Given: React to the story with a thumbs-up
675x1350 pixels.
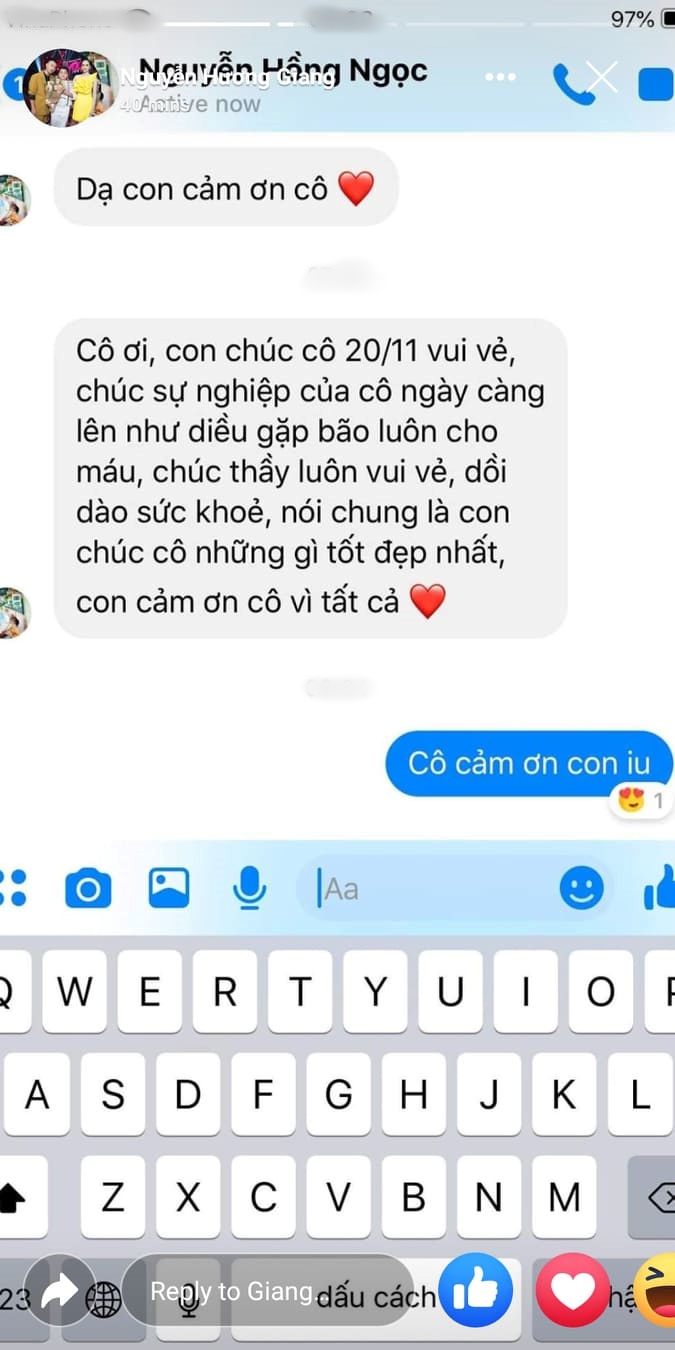Looking at the screenshot, I should 476,1291.
